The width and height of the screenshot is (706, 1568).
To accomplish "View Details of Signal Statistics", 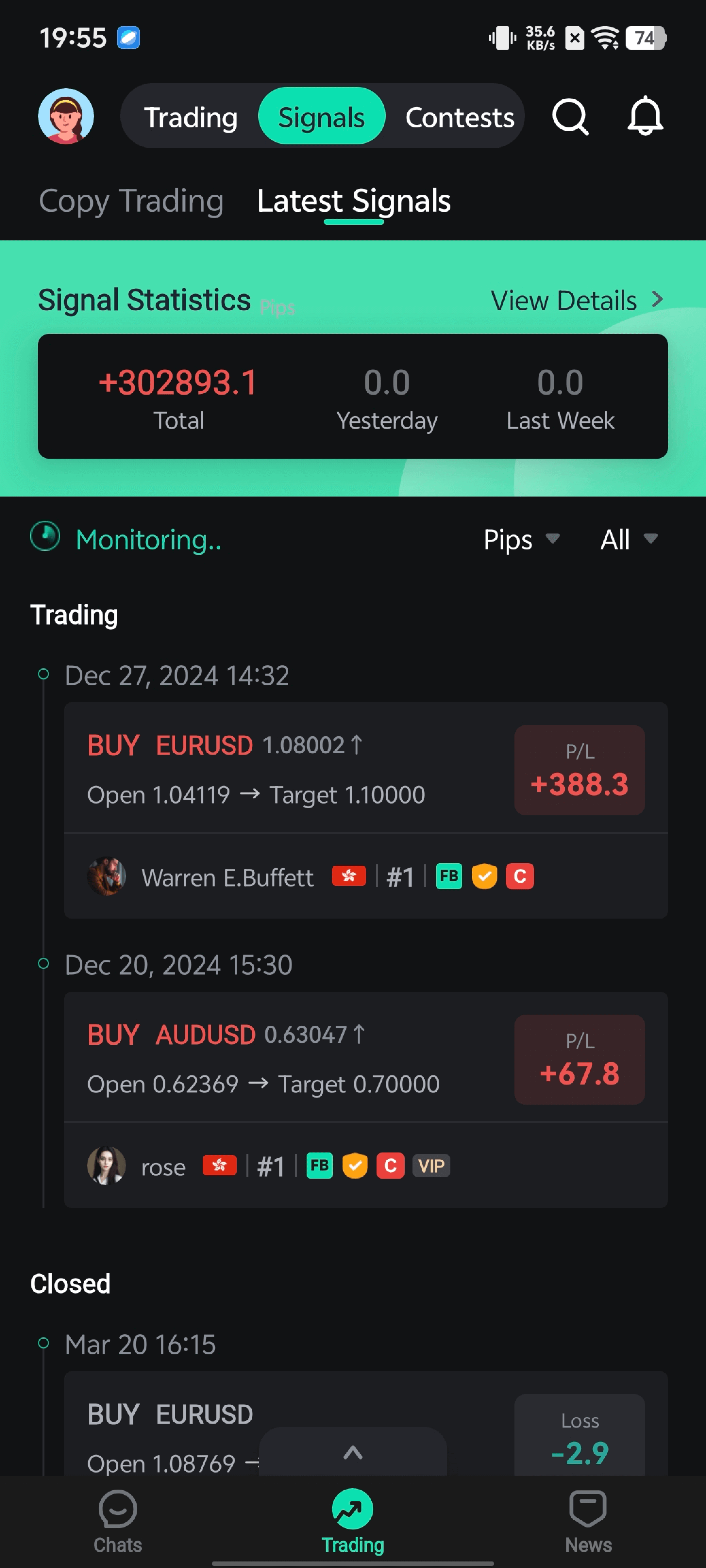I will (x=576, y=300).
